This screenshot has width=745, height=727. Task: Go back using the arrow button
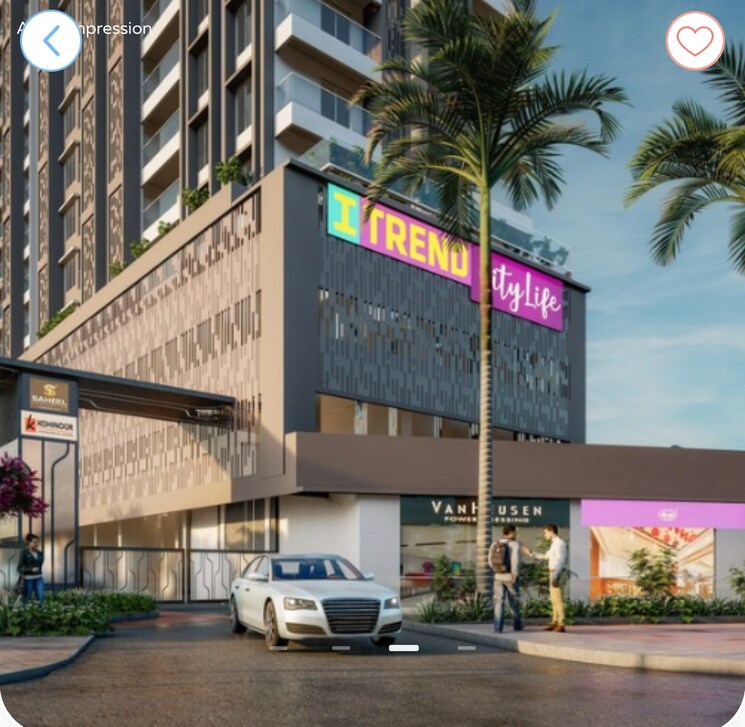(x=50, y=41)
